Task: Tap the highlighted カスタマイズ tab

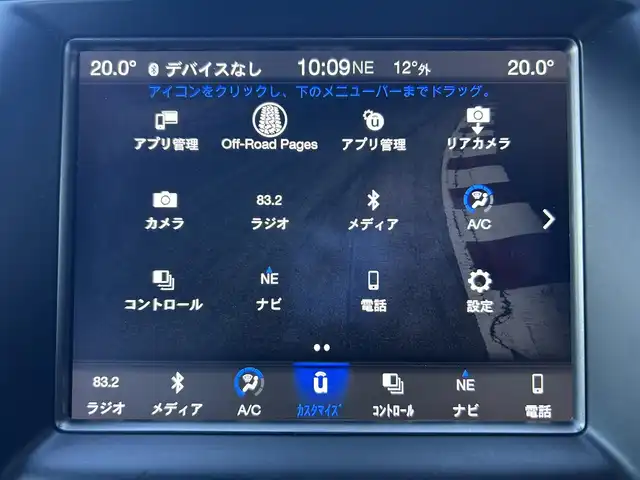Action: (320, 393)
